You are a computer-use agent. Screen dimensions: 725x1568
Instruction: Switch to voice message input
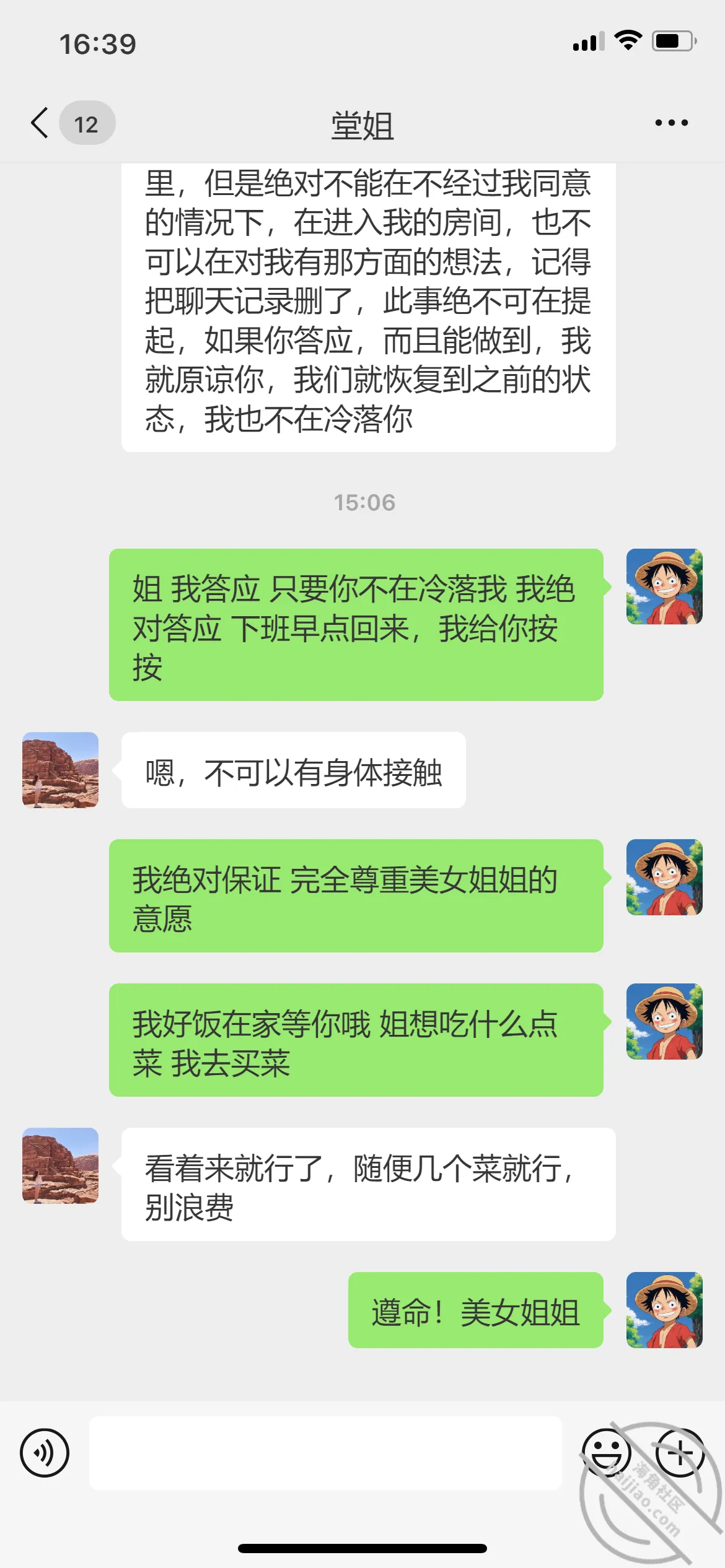[45, 1453]
